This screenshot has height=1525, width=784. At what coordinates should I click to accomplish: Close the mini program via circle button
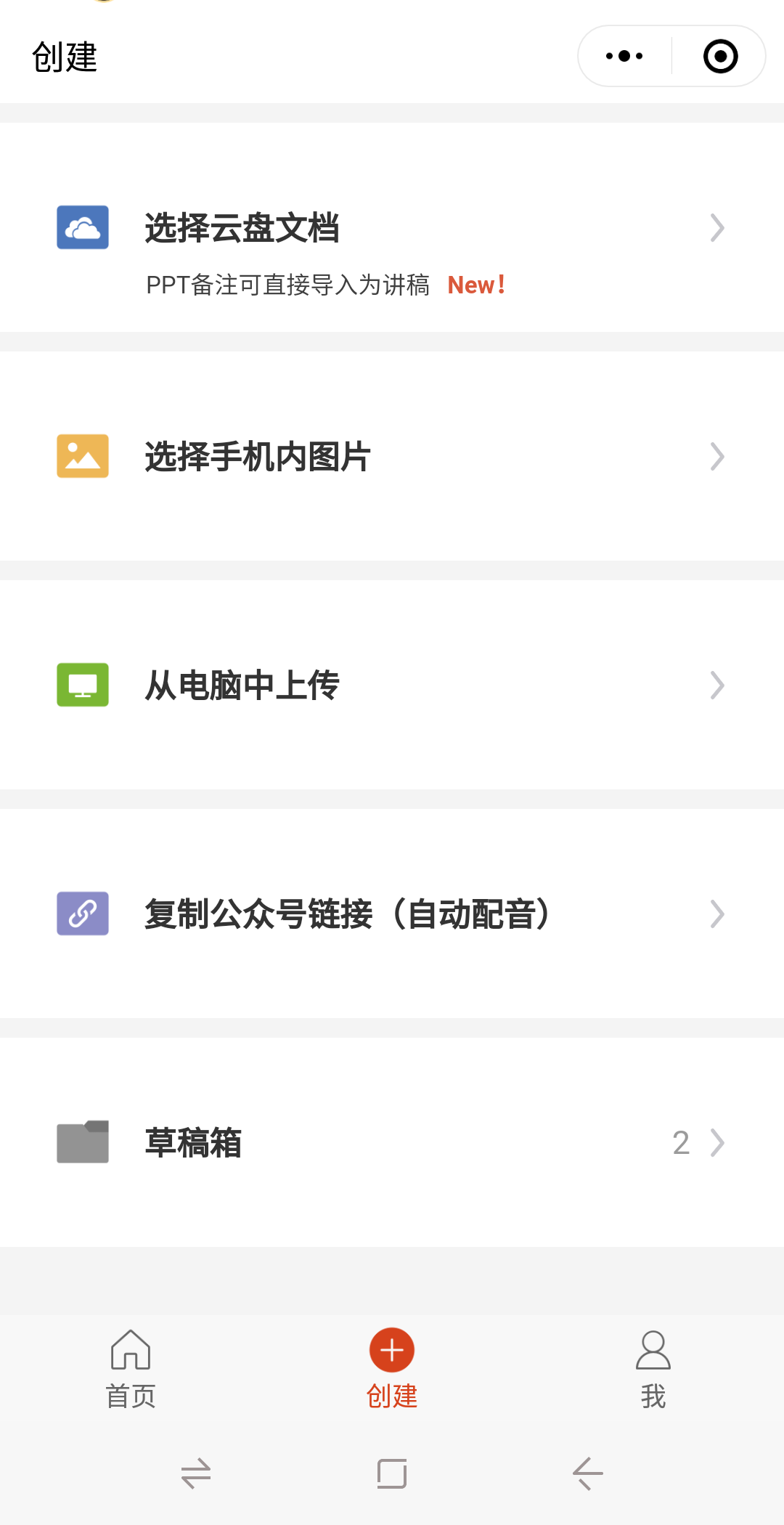point(720,56)
